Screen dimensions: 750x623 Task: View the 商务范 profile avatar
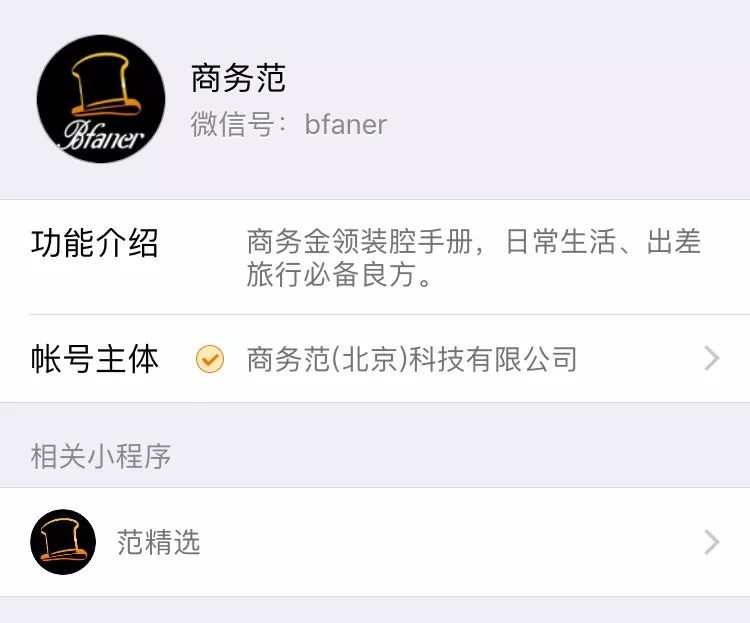[101, 99]
